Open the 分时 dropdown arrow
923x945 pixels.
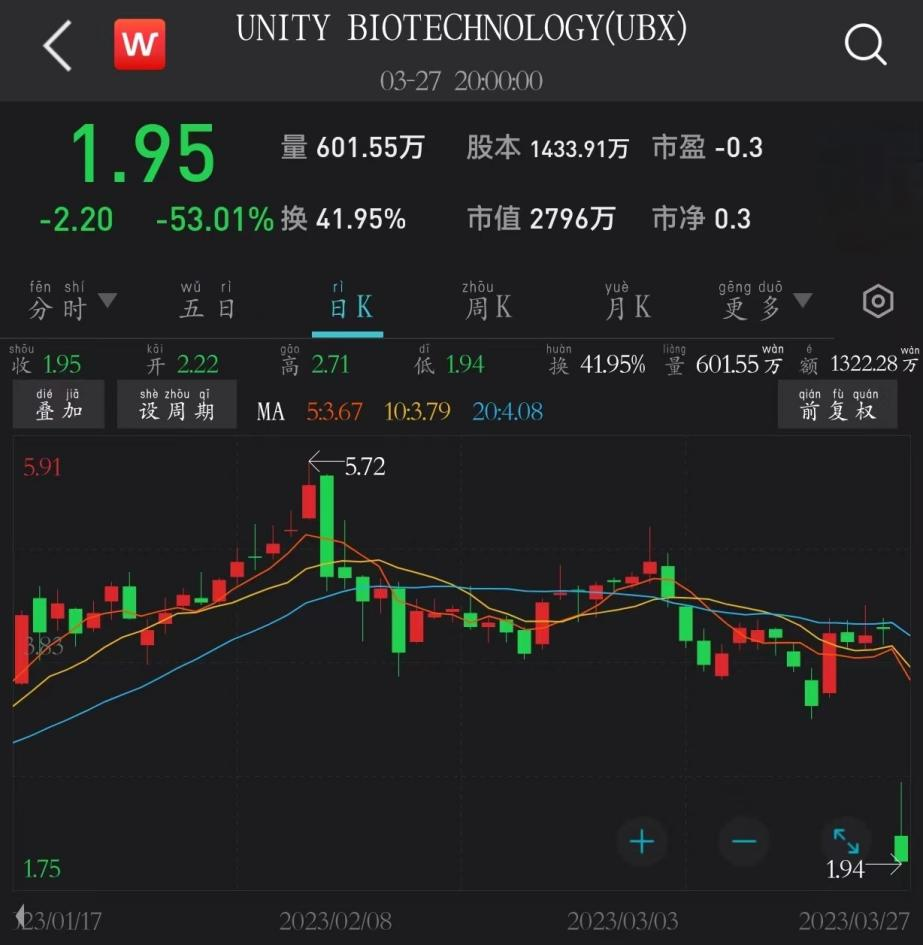click(x=107, y=298)
